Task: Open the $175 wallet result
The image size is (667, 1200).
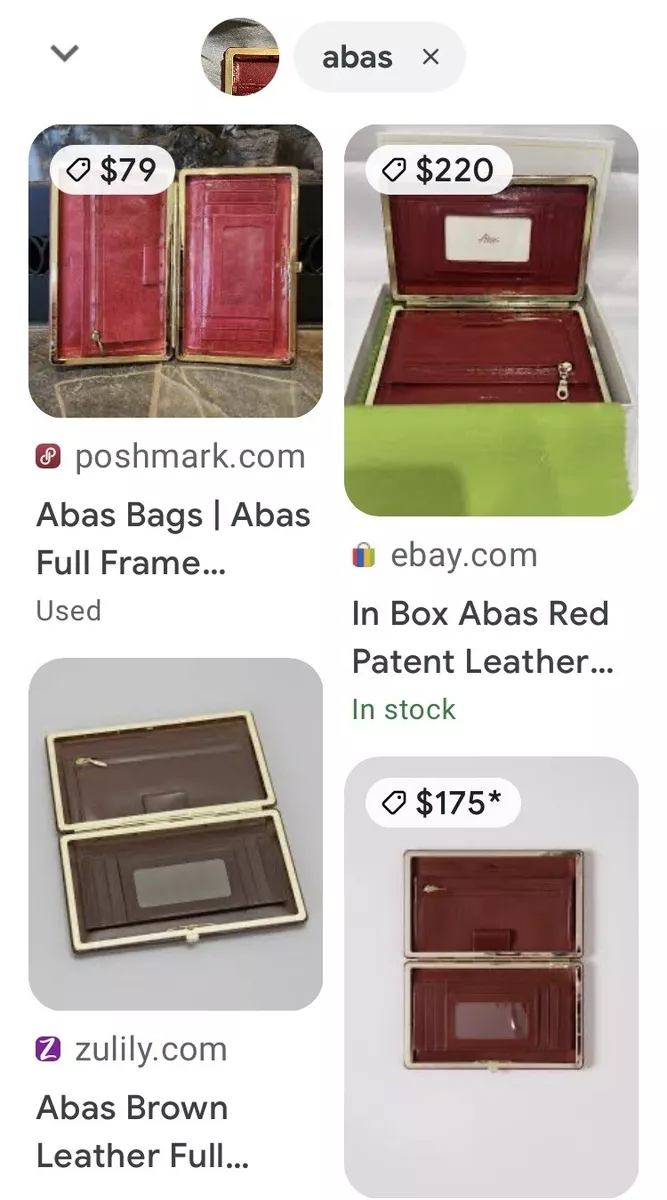Action: 491,977
